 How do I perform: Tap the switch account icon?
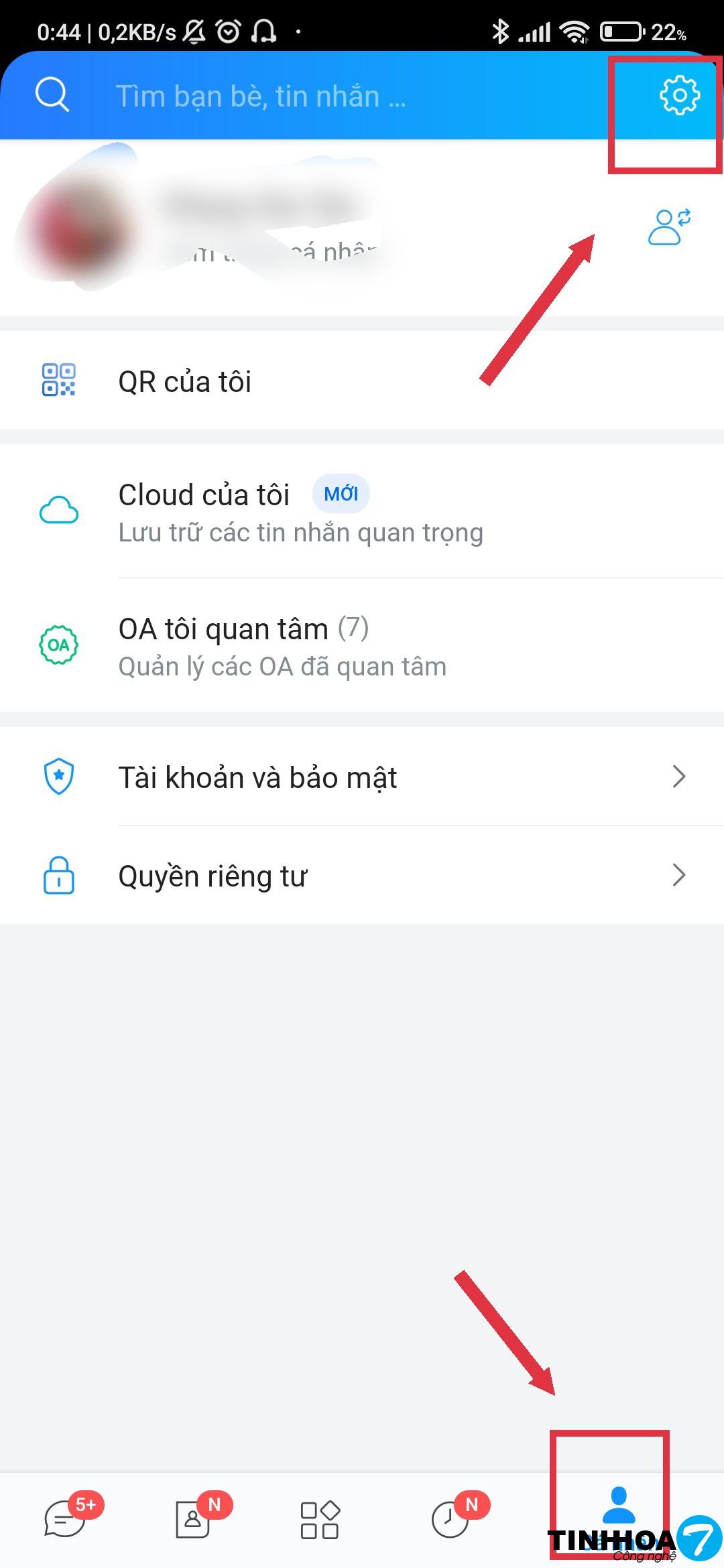coord(669,226)
